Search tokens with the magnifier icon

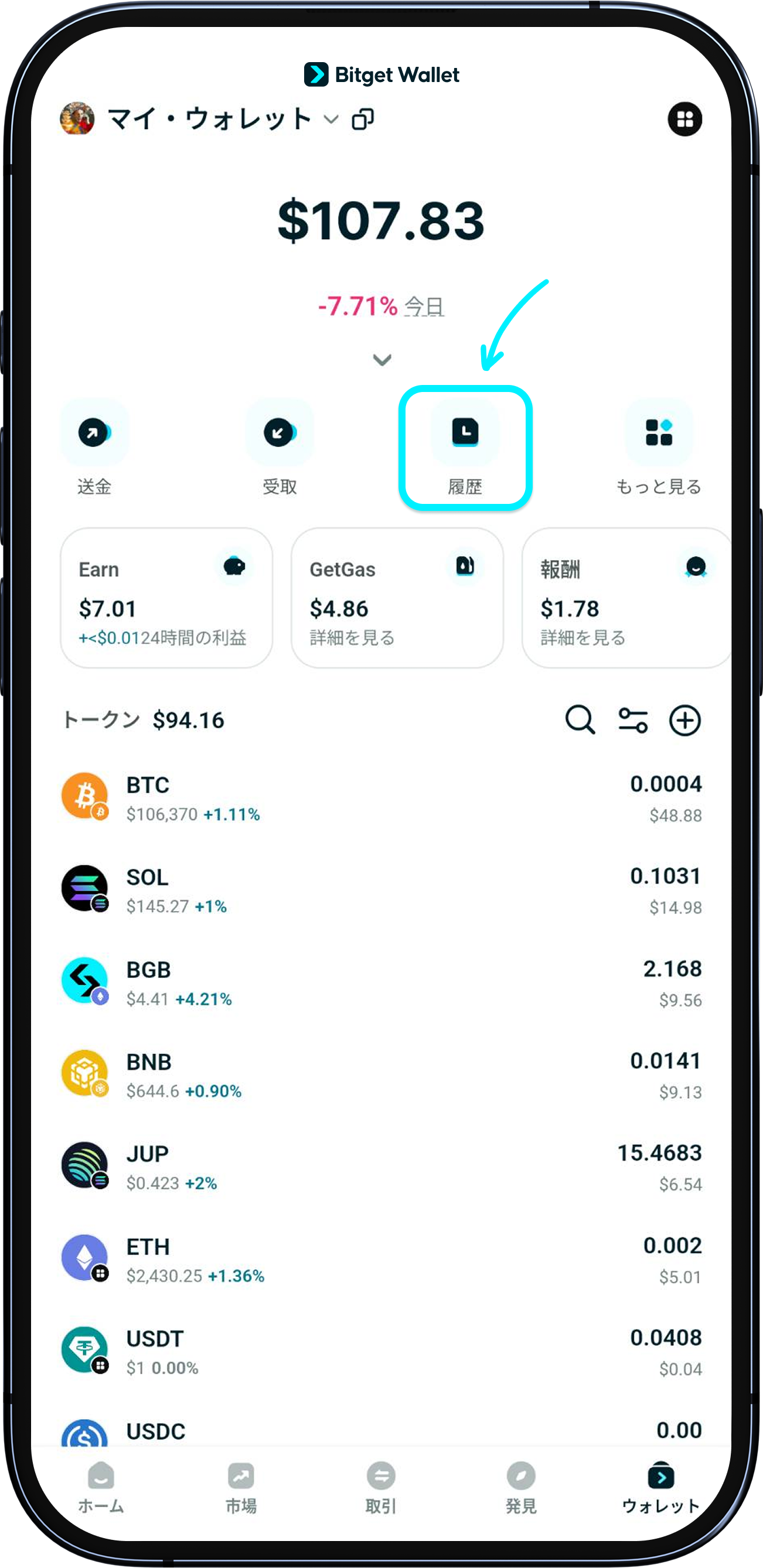coord(580,721)
